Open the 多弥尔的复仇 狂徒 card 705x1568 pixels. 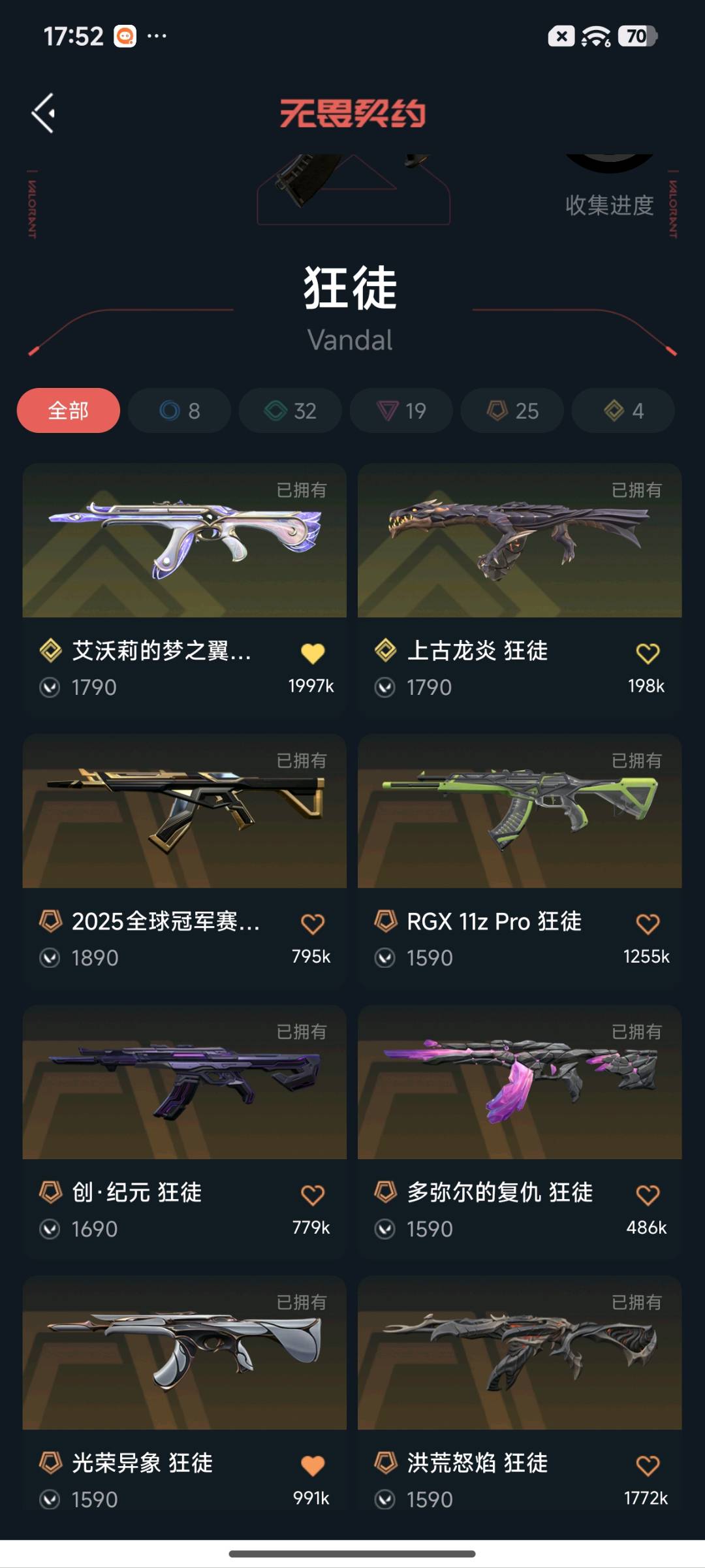click(x=520, y=1131)
